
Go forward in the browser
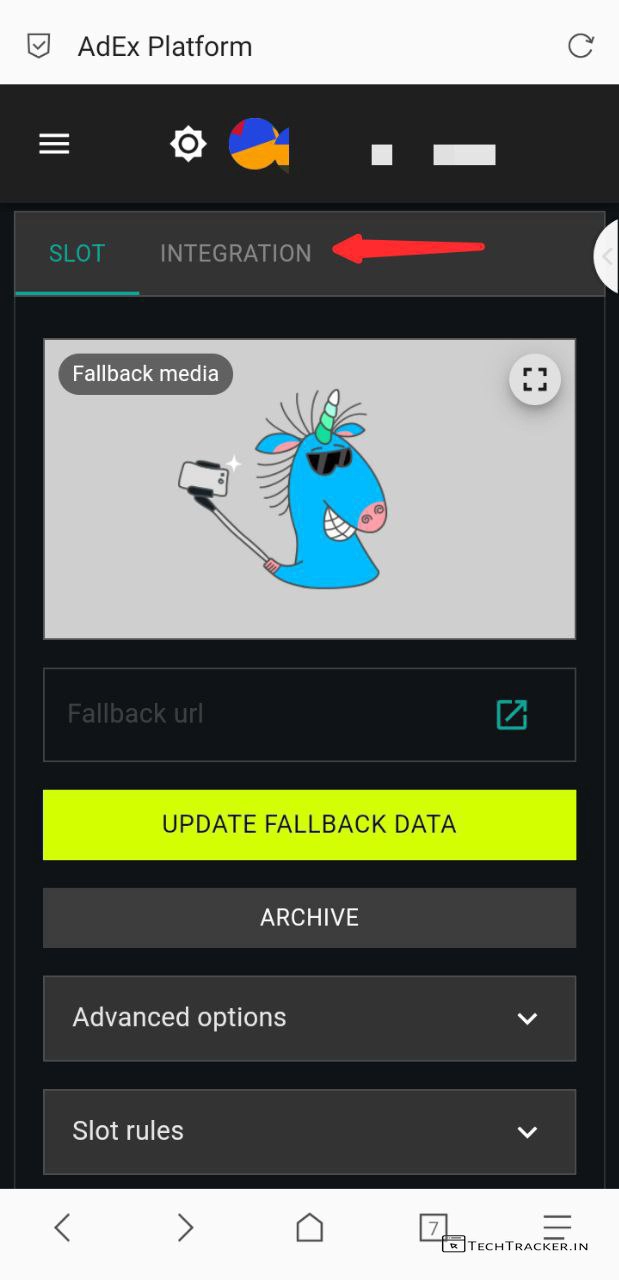(185, 1227)
